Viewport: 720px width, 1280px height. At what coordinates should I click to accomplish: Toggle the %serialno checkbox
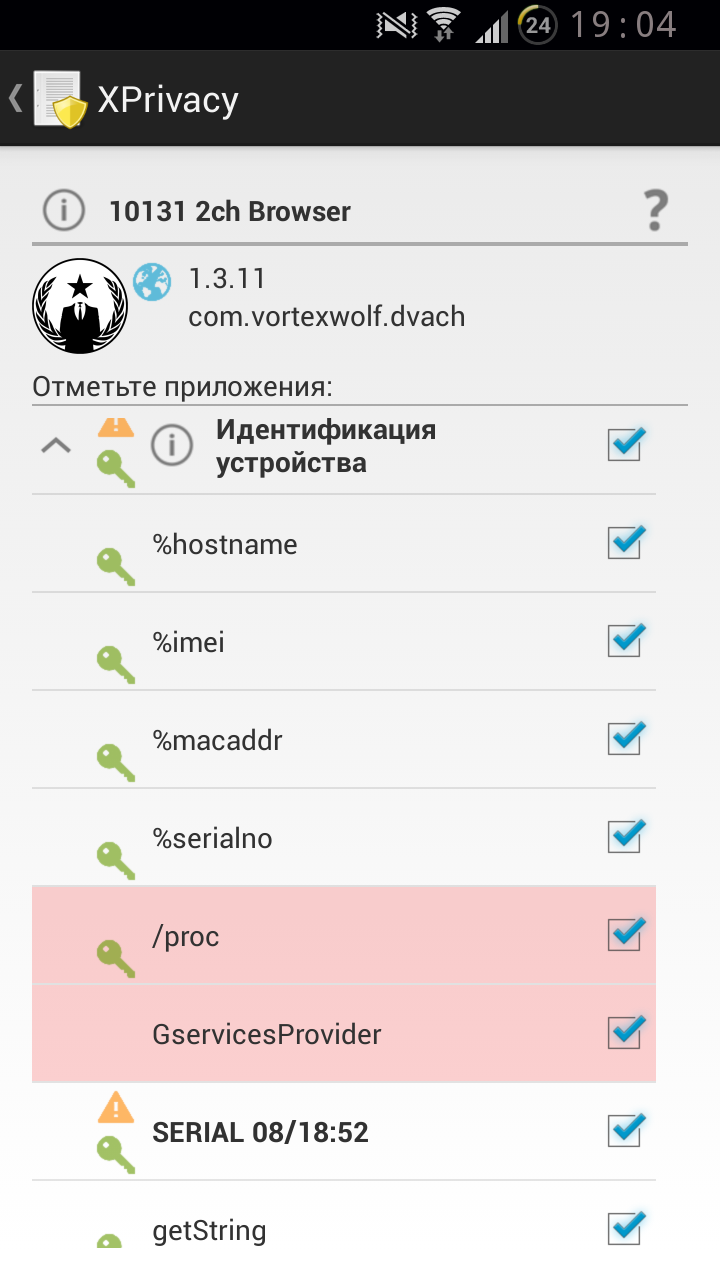pos(625,836)
